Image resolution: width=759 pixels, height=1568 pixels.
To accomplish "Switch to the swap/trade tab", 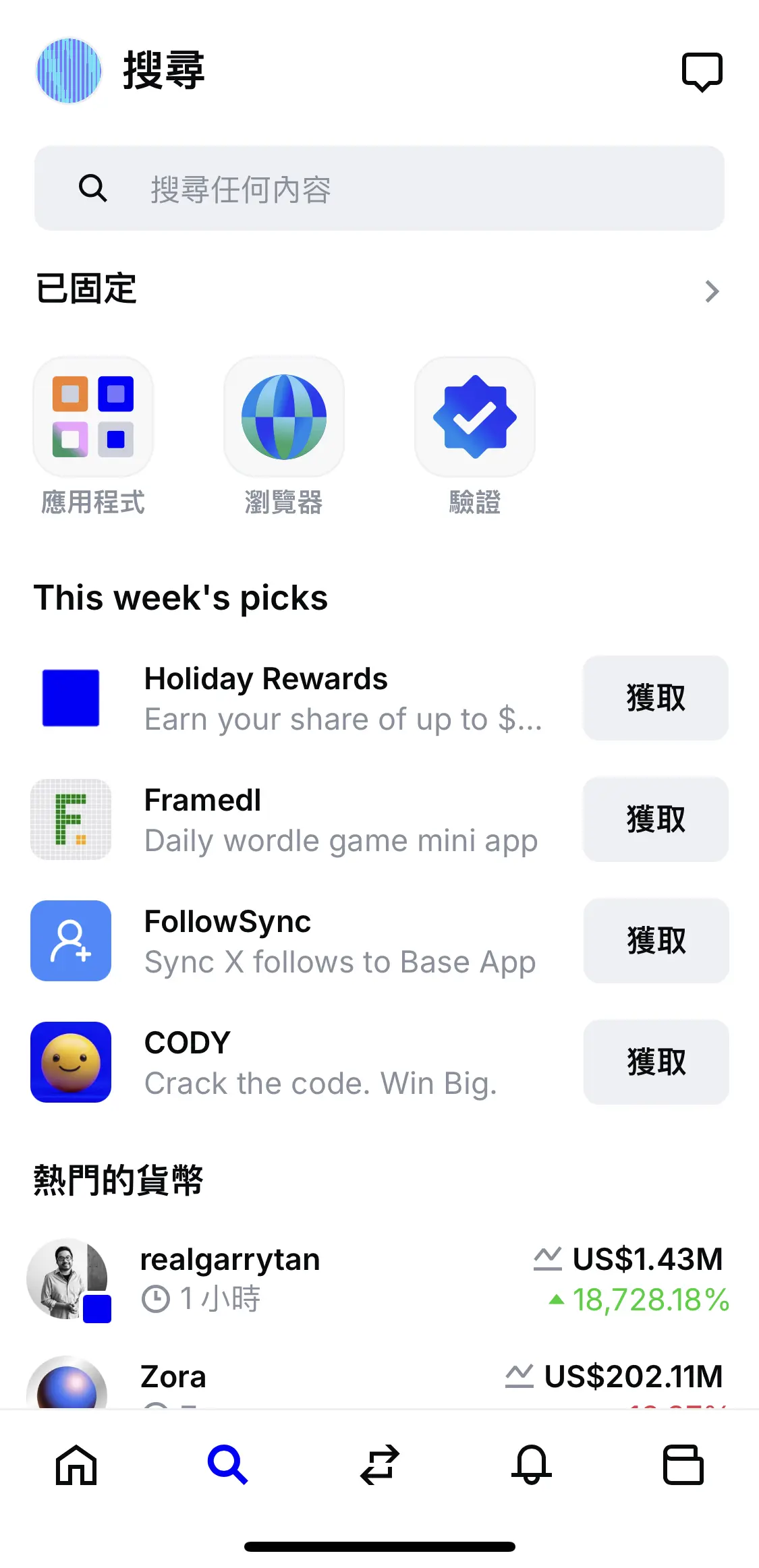I will tap(380, 1465).
